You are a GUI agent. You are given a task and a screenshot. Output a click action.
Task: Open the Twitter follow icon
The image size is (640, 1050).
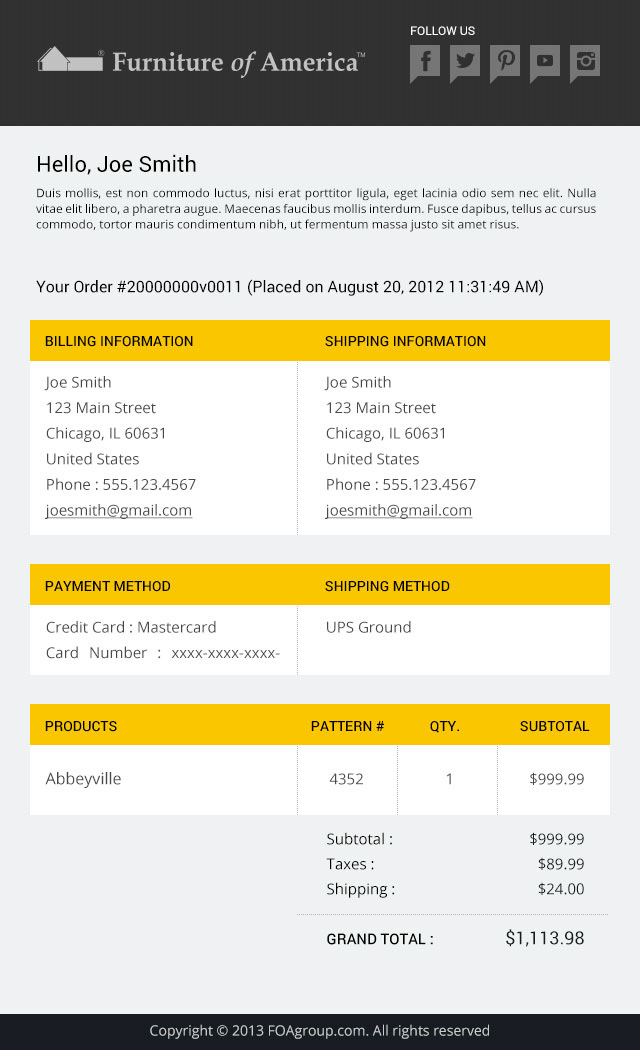point(465,63)
